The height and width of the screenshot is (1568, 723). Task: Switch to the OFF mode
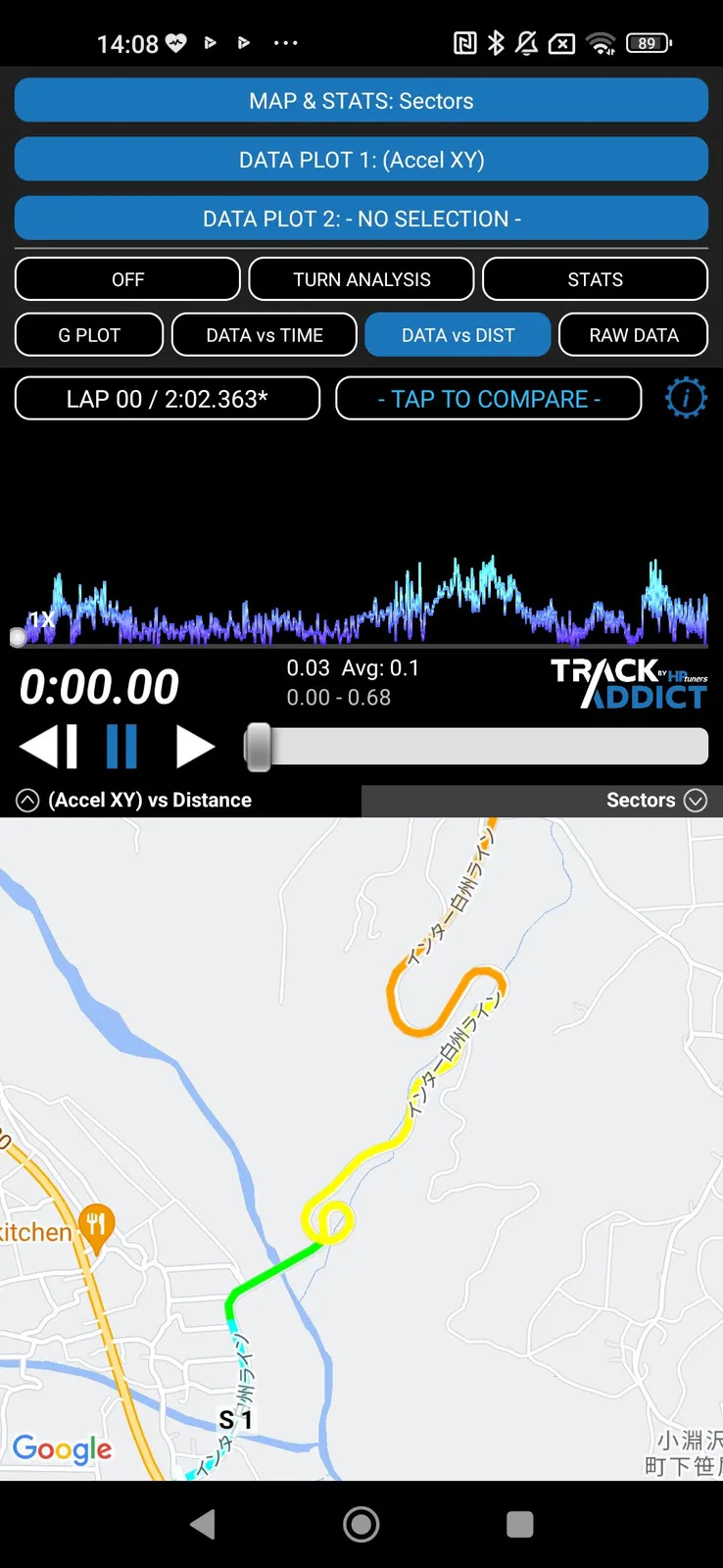[127, 279]
